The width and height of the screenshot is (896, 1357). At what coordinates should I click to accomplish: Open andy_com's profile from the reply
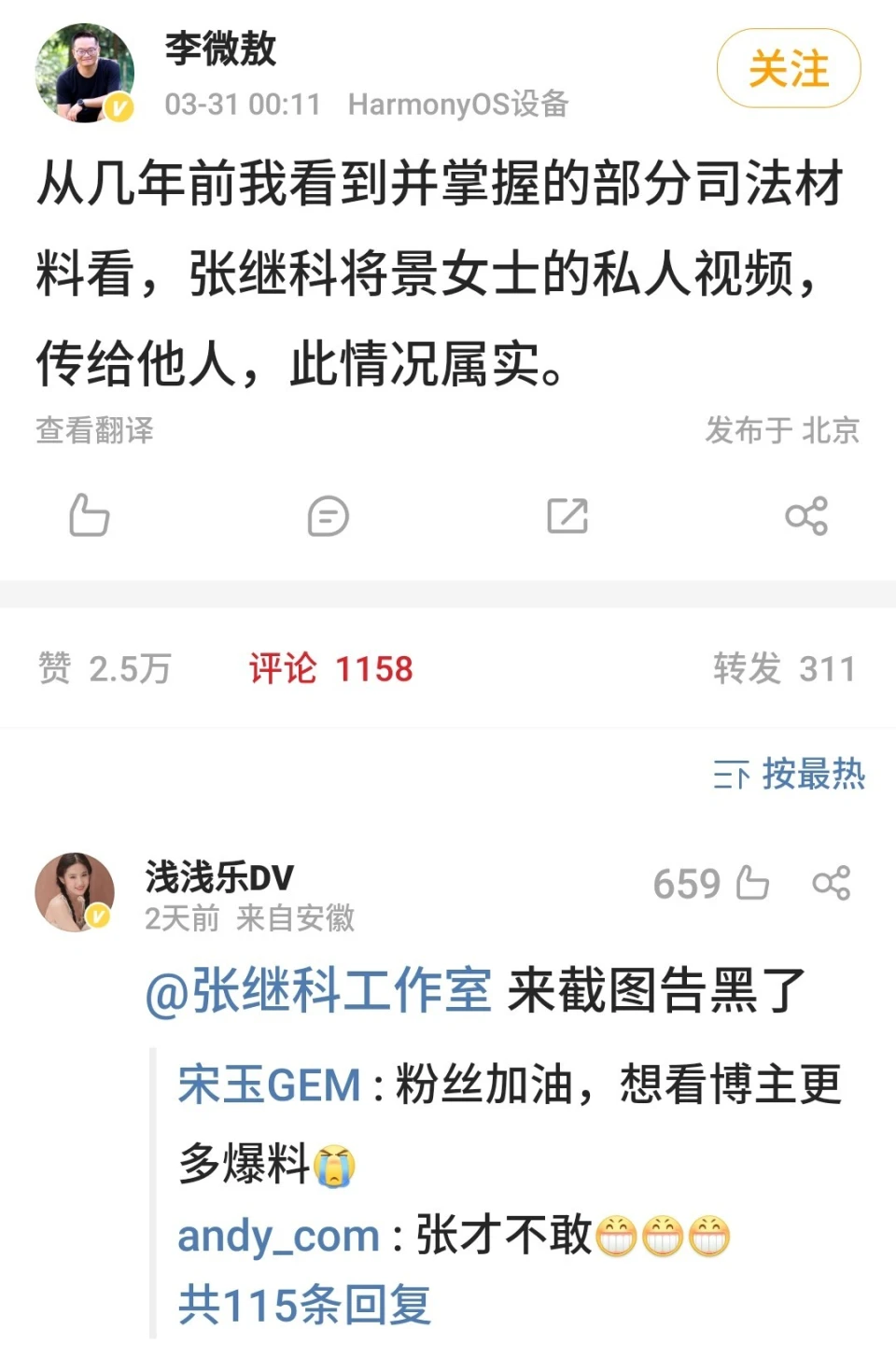(x=278, y=1236)
